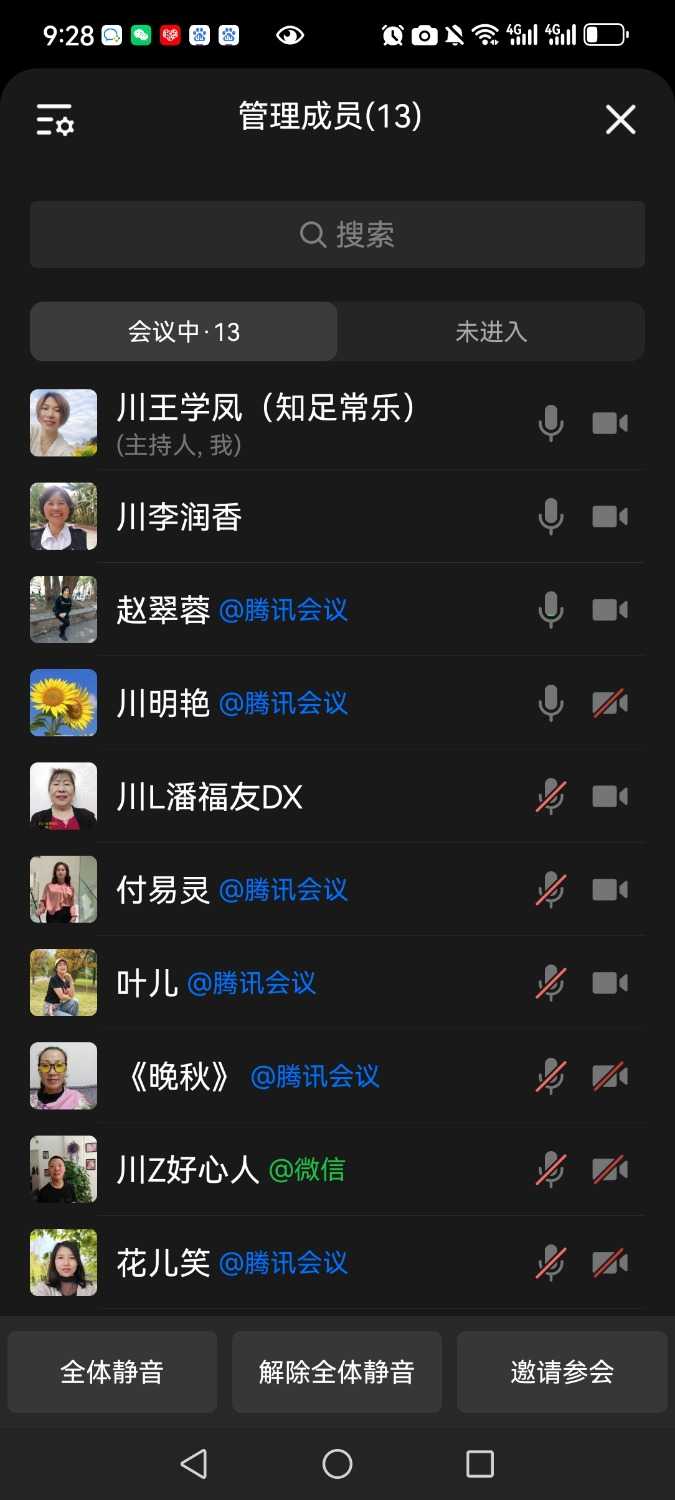The image size is (675, 1500).
Task: Turn off 赵翠蓉's camera
Action: tap(610, 610)
